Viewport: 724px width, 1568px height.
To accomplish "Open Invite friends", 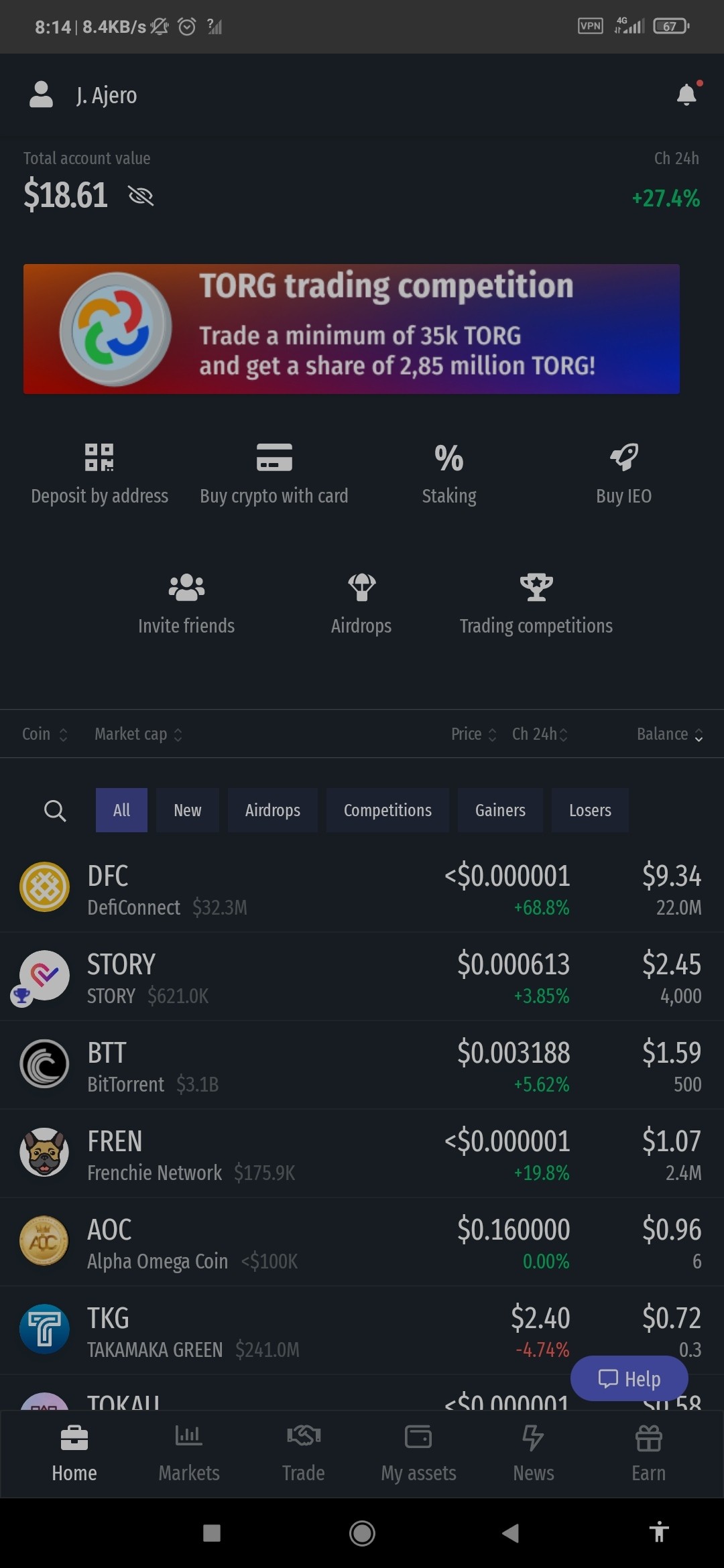I will click(186, 604).
